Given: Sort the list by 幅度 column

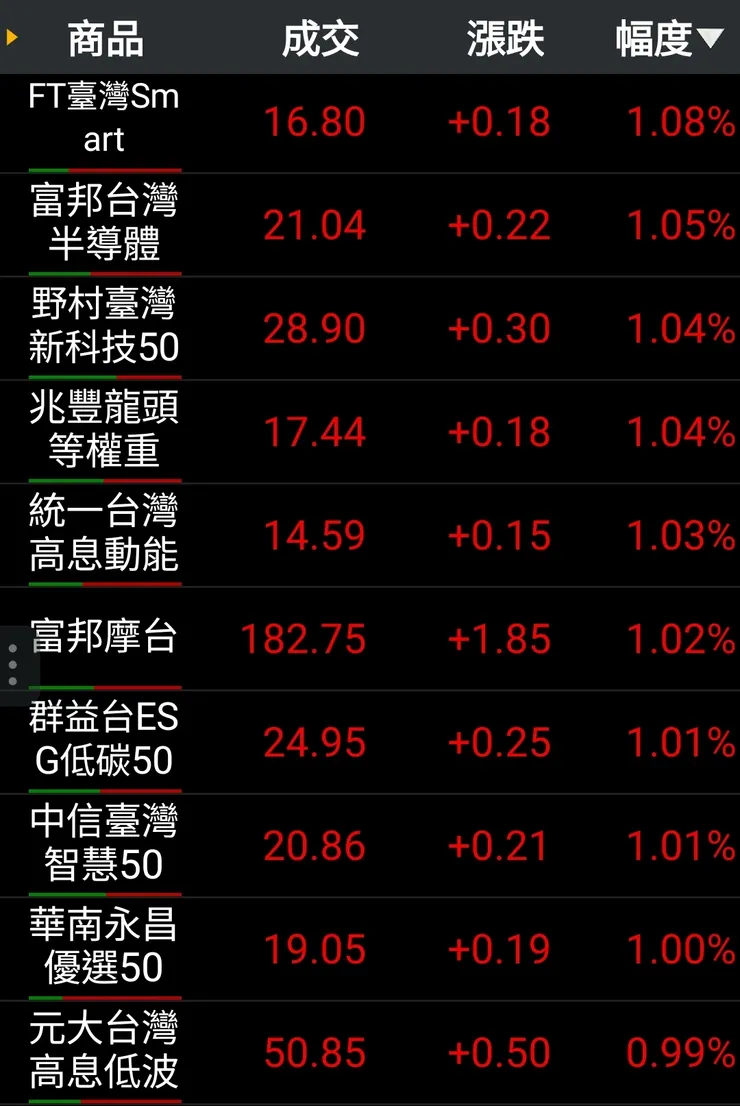Looking at the screenshot, I should 668,39.
